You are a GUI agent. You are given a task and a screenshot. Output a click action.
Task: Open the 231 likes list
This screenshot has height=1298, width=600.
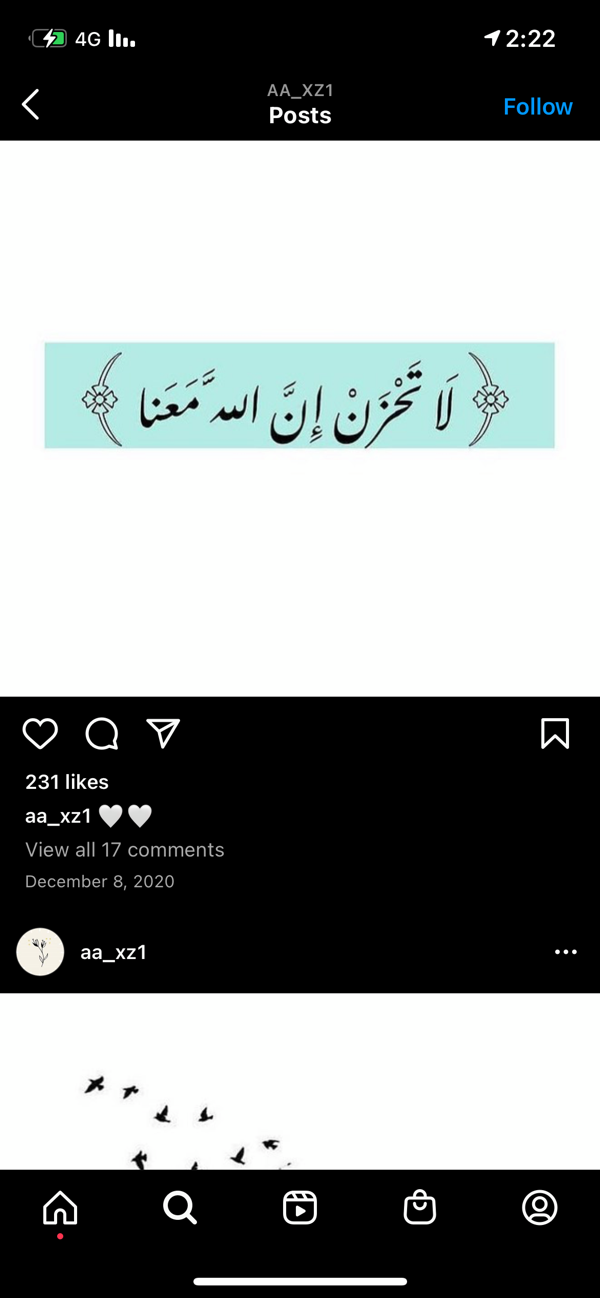[x=67, y=782]
